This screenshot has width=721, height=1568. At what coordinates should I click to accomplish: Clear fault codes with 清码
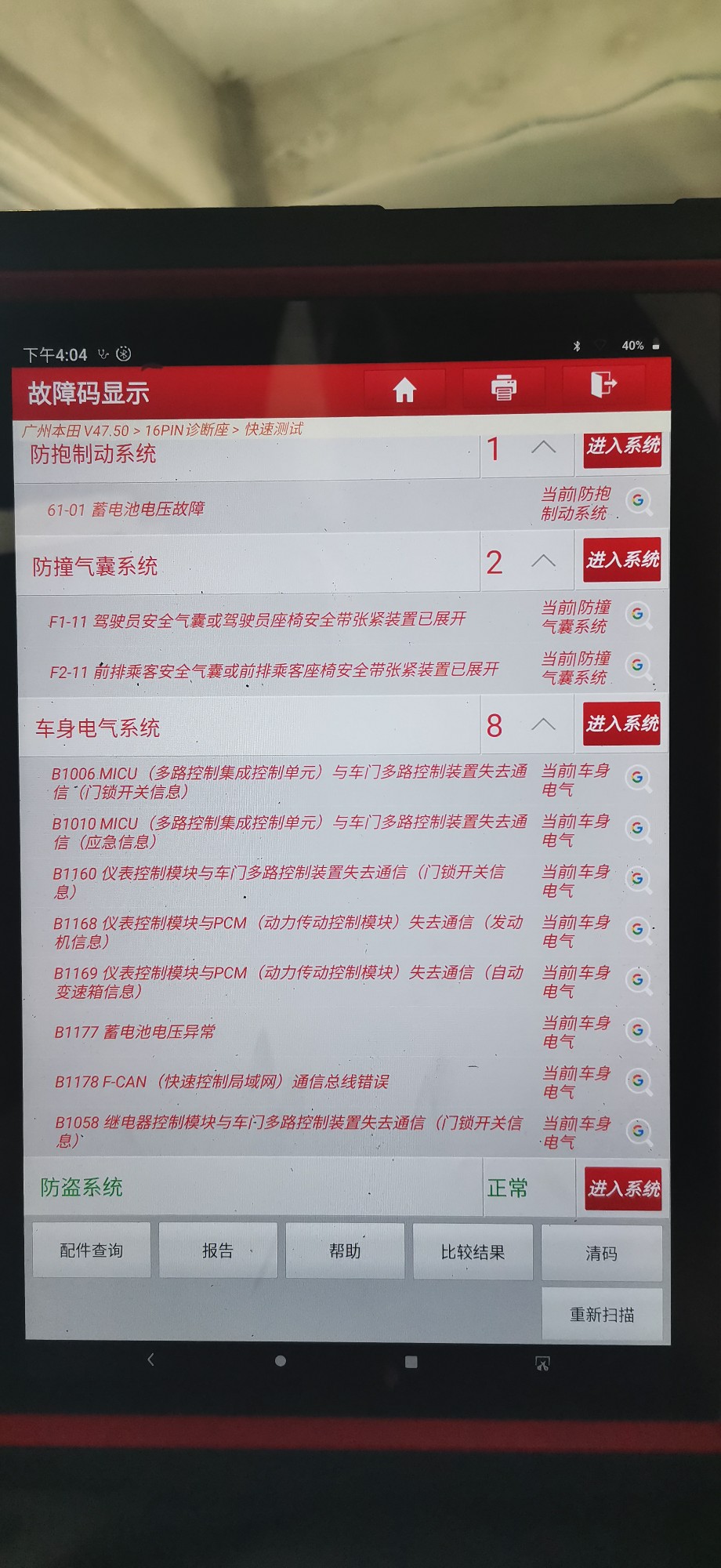coord(601,1254)
